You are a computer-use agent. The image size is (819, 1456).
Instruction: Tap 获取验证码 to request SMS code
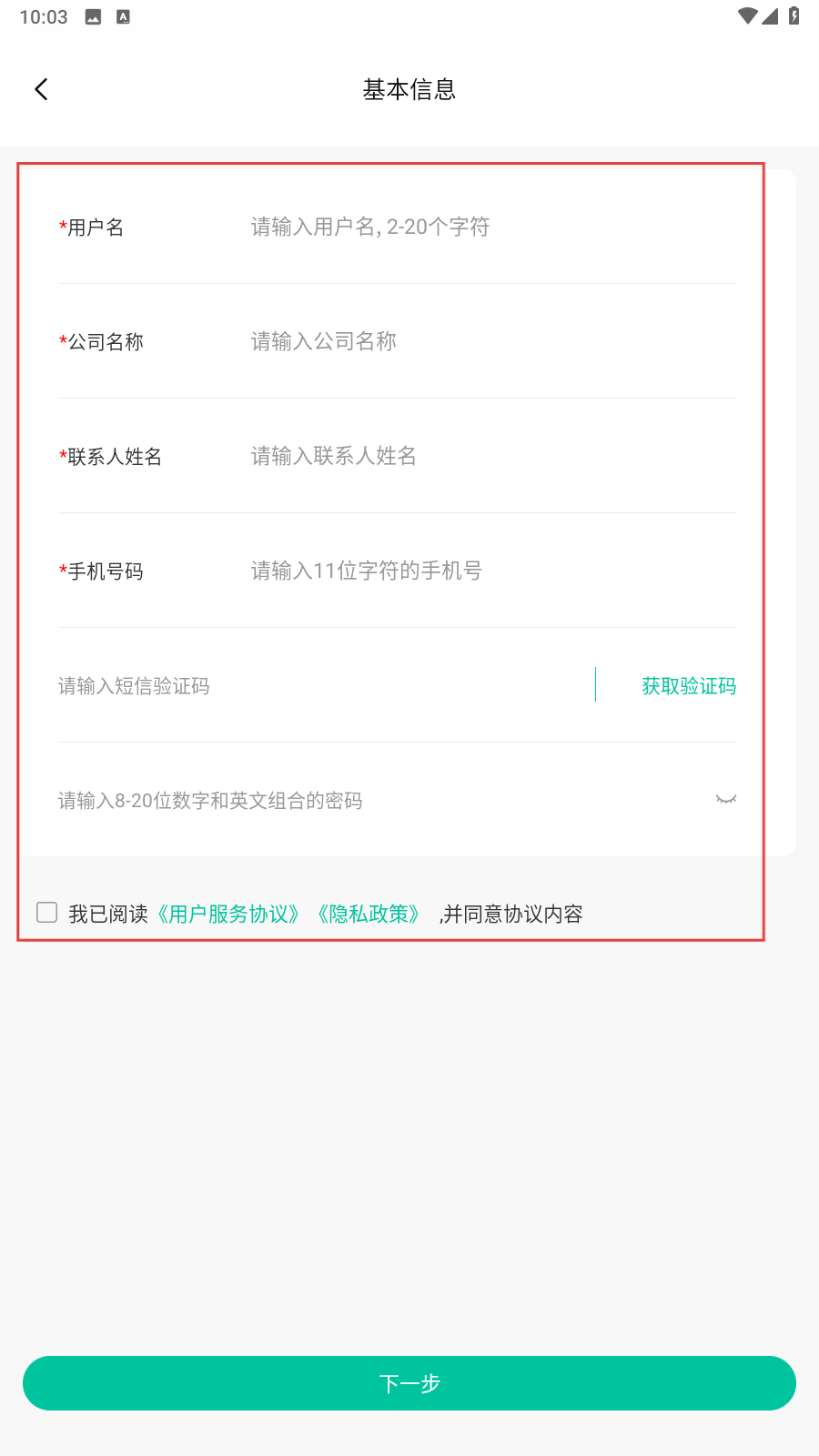[689, 686]
